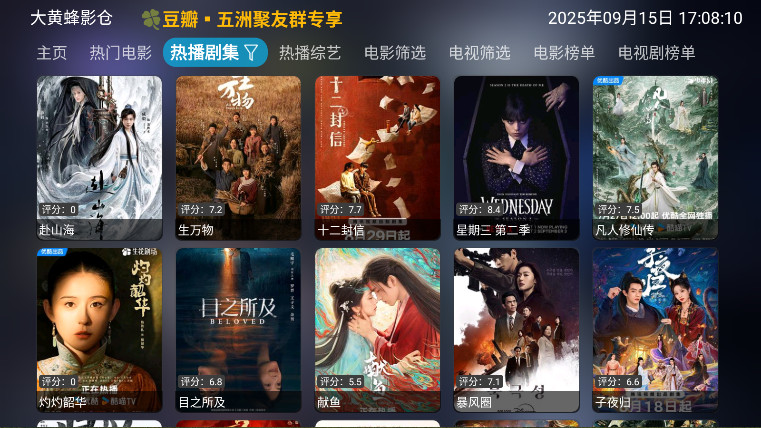Tap the filter icon on 热播剧集
Screen dimensions: 761x428
click(x=252, y=52)
